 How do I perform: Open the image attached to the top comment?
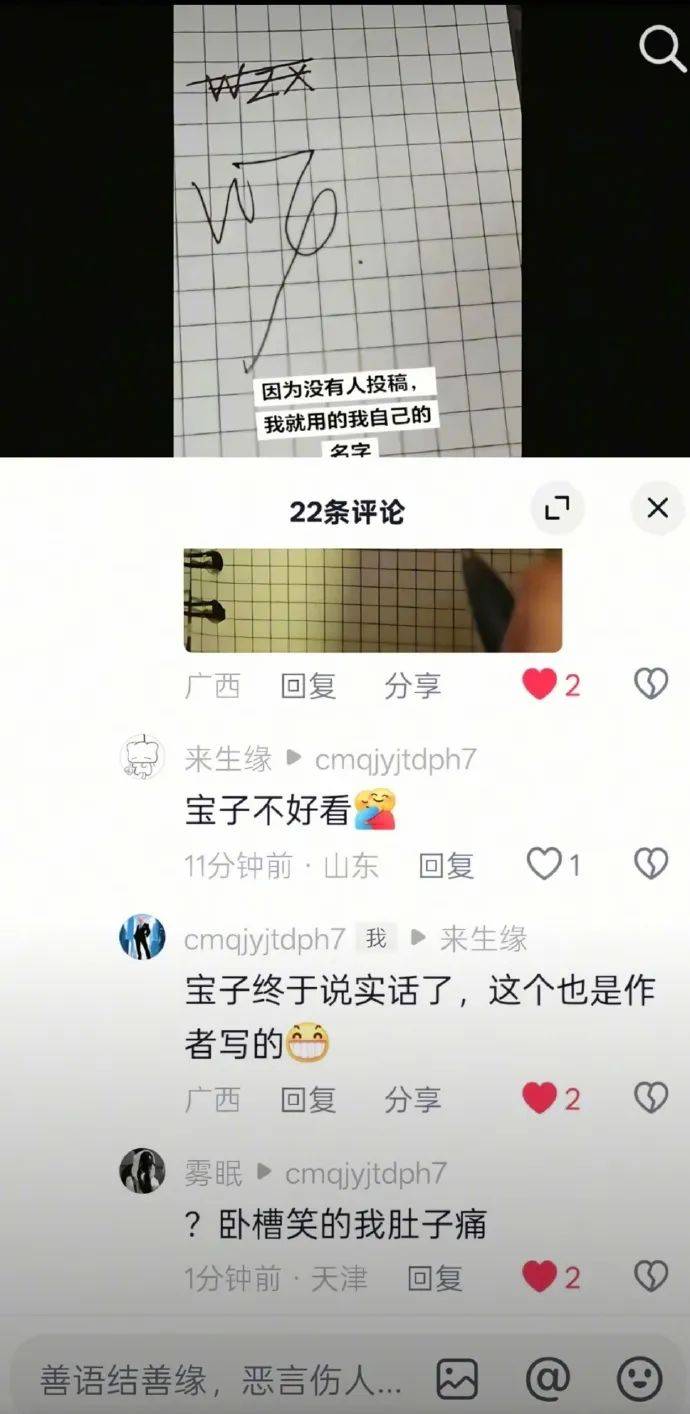click(x=372, y=600)
